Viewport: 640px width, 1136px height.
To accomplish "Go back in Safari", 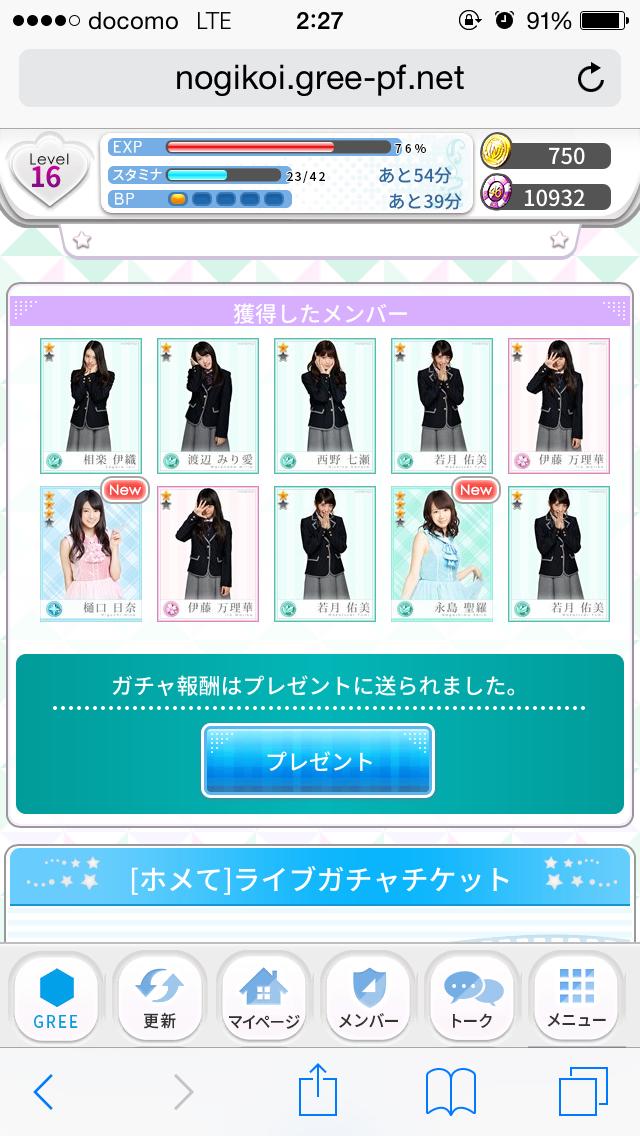I will tap(43, 1092).
